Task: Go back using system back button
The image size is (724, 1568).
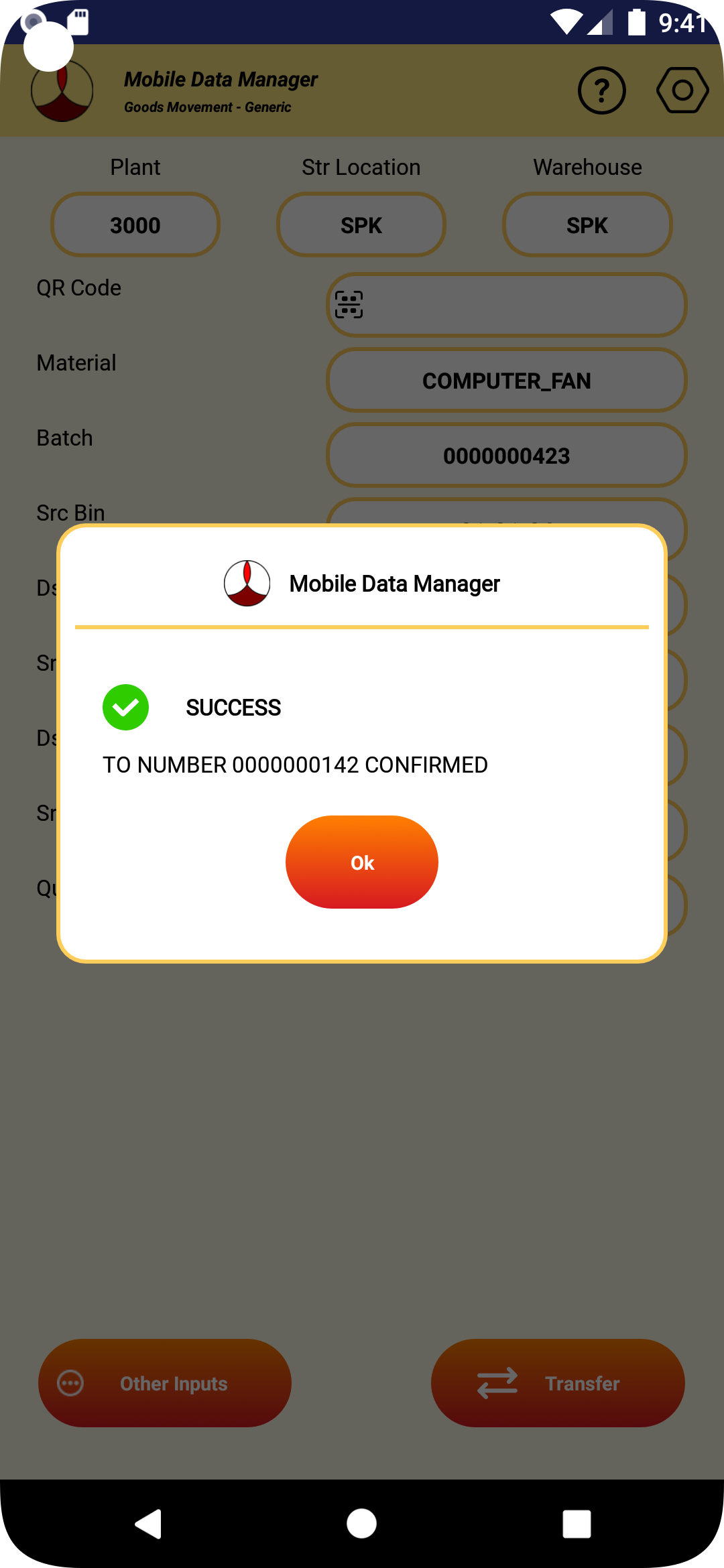Action: pos(149,1524)
